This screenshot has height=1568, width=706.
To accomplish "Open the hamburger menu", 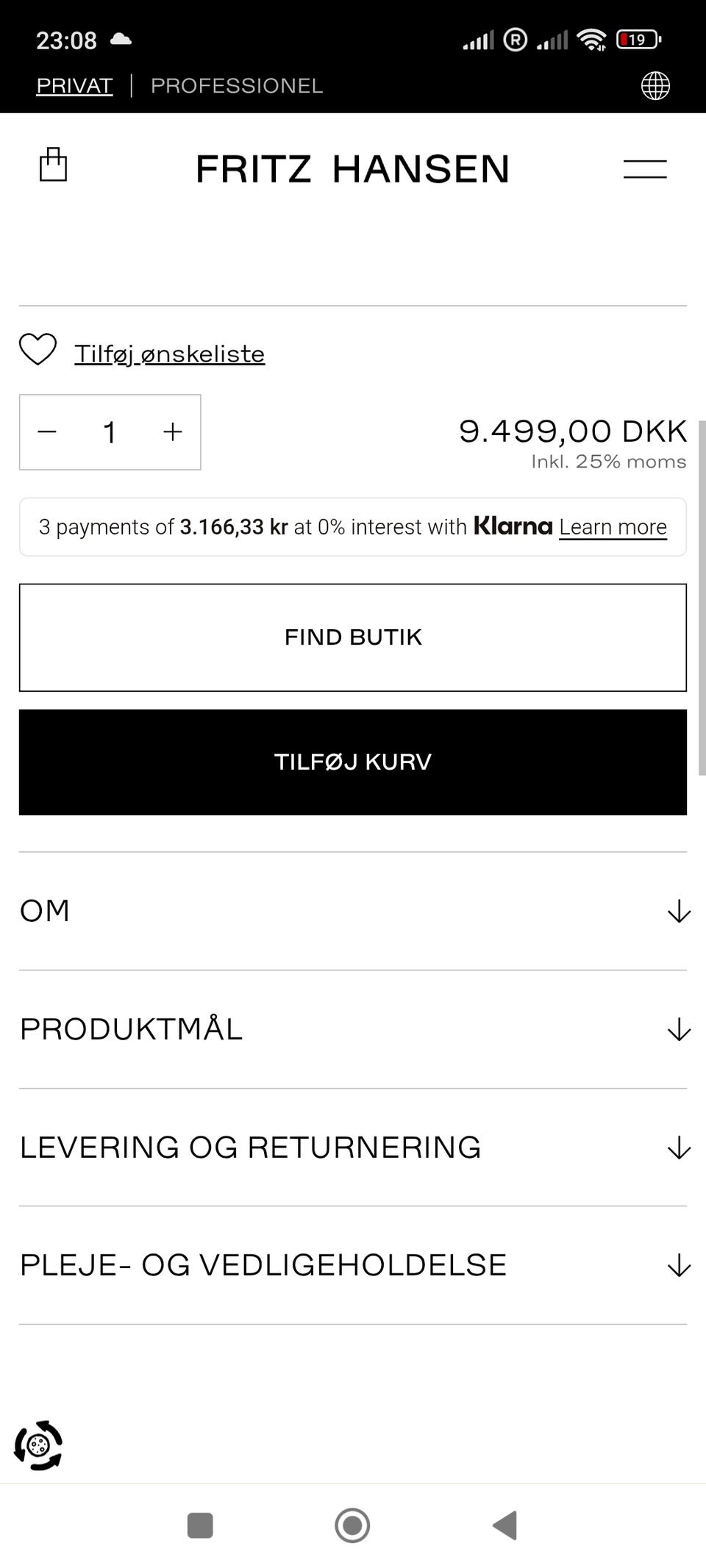I will [645, 169].
